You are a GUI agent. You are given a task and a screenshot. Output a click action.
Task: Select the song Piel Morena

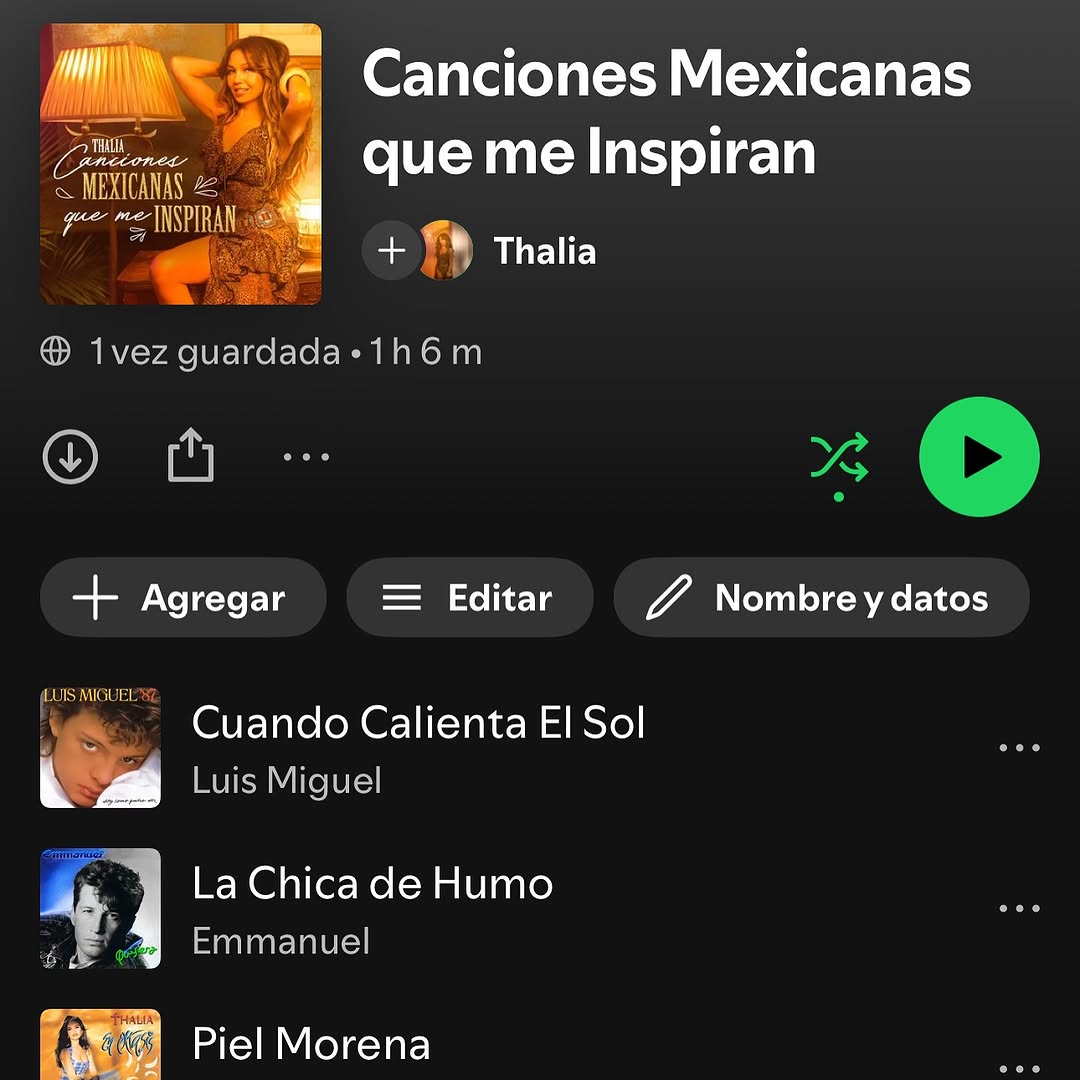tap(311, 1045)
